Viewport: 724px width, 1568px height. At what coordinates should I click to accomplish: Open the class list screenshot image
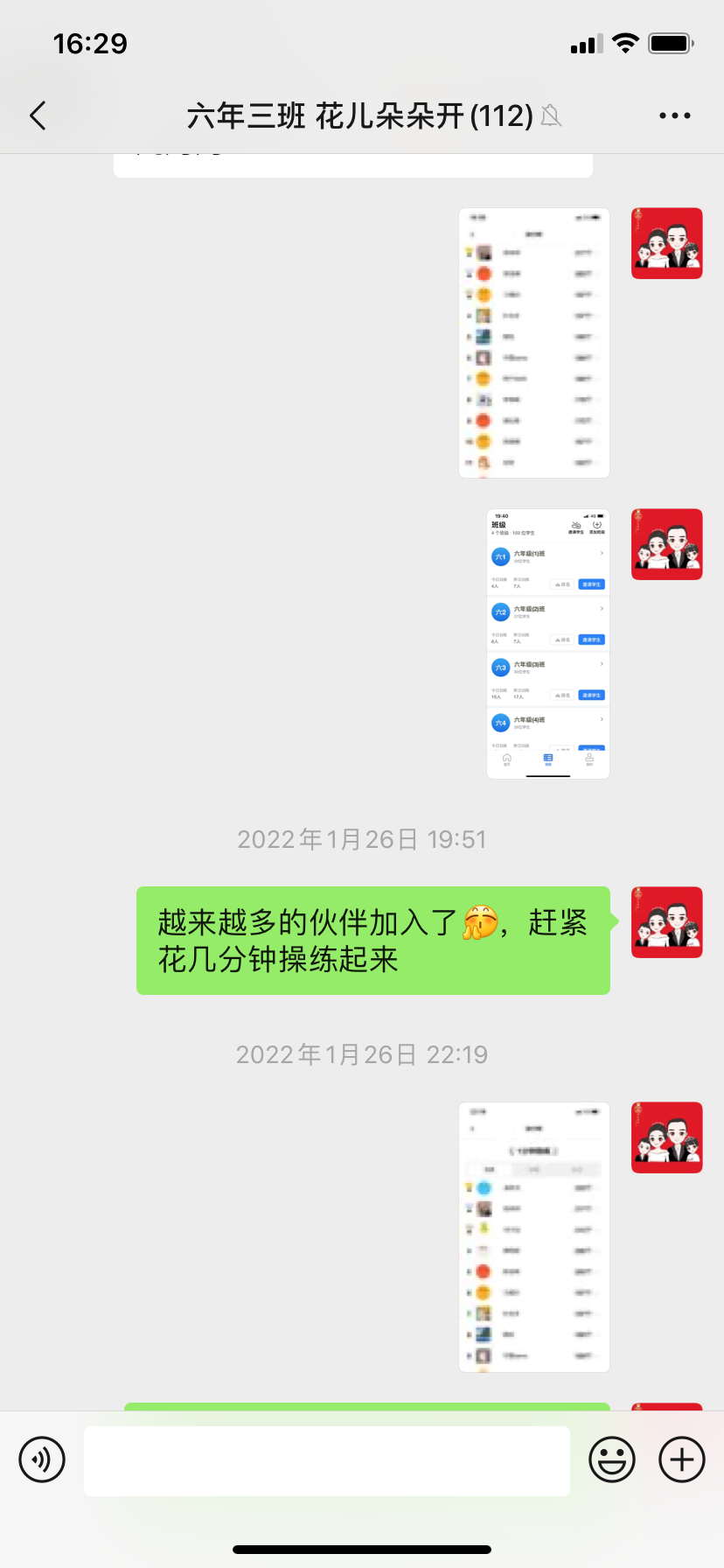point(547,643)
